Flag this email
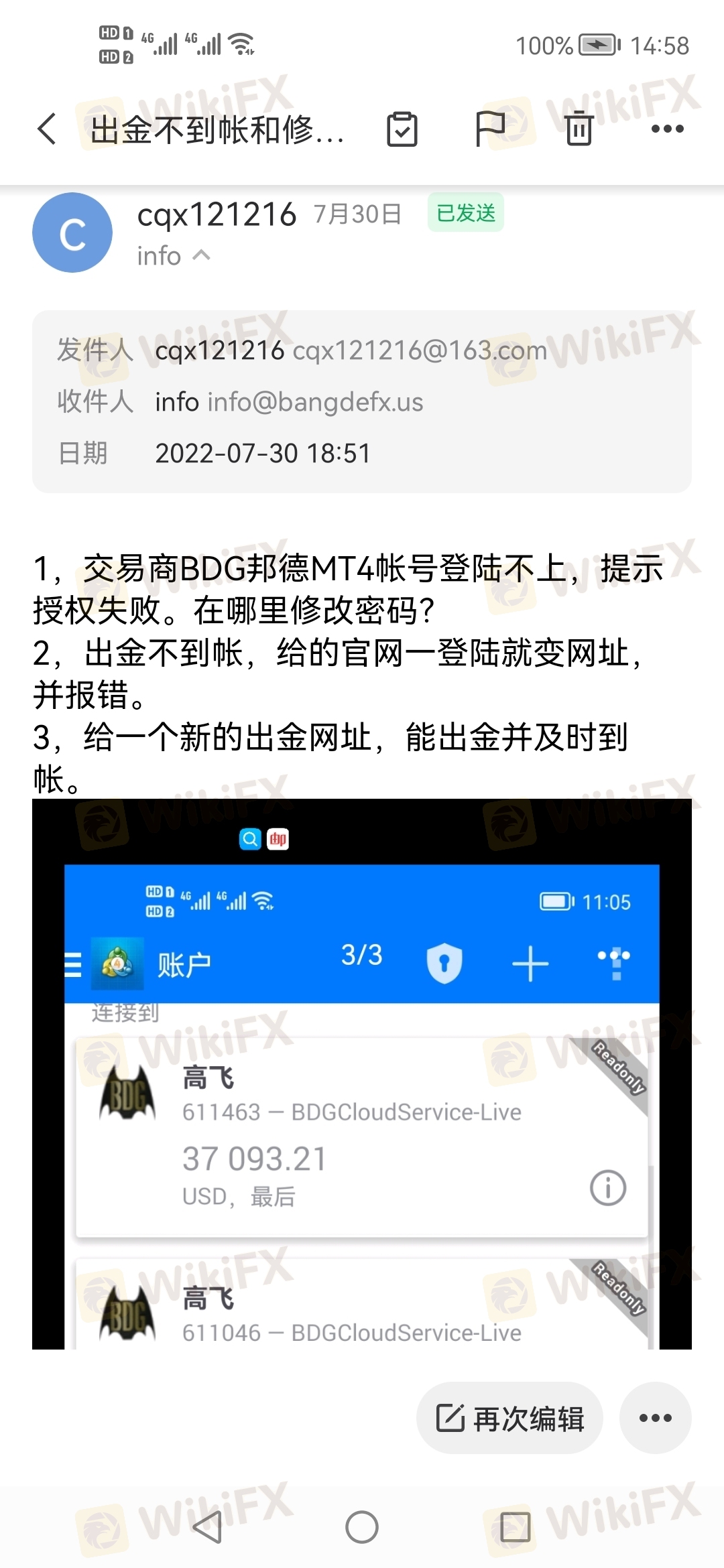724x1568 pixels. tap(489, 129)
